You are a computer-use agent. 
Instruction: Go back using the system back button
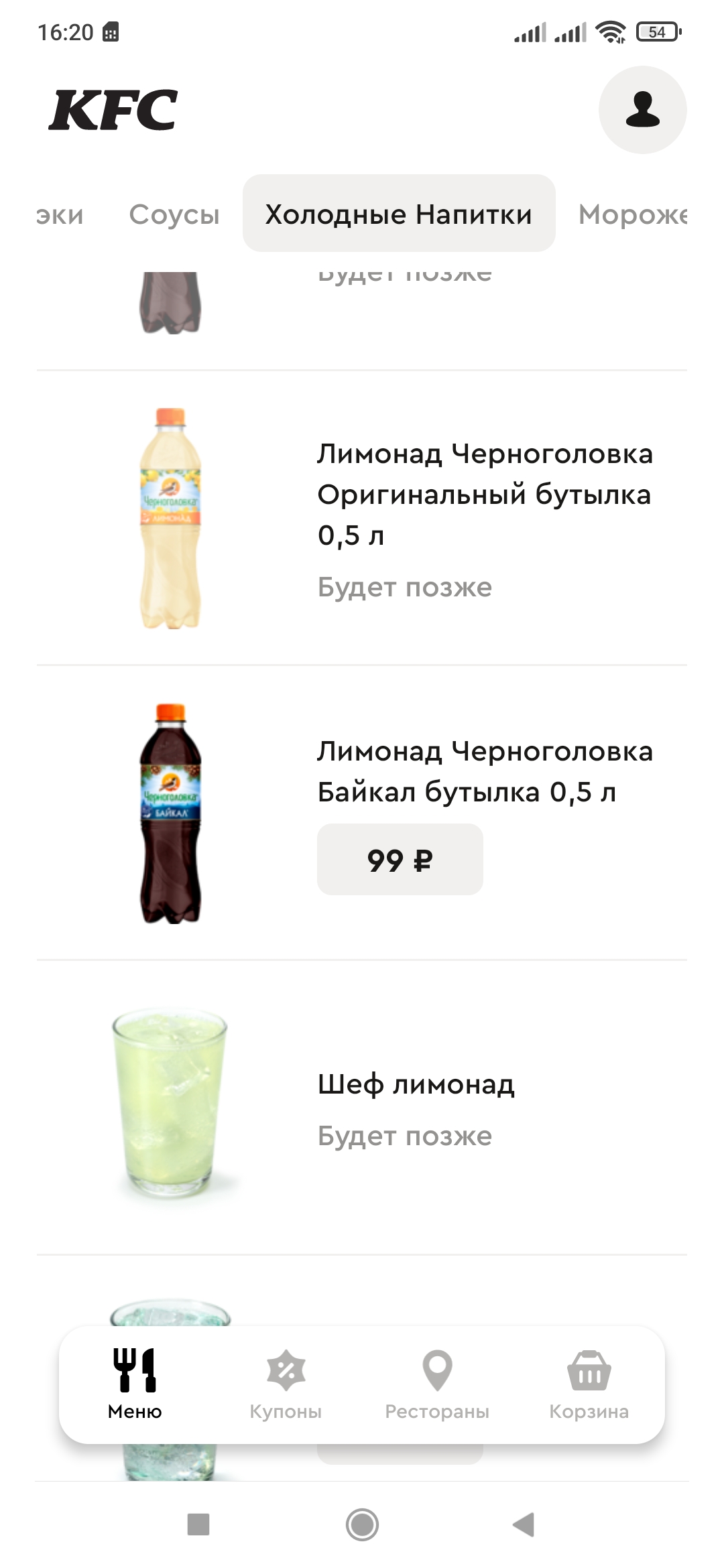[524, 1524]
